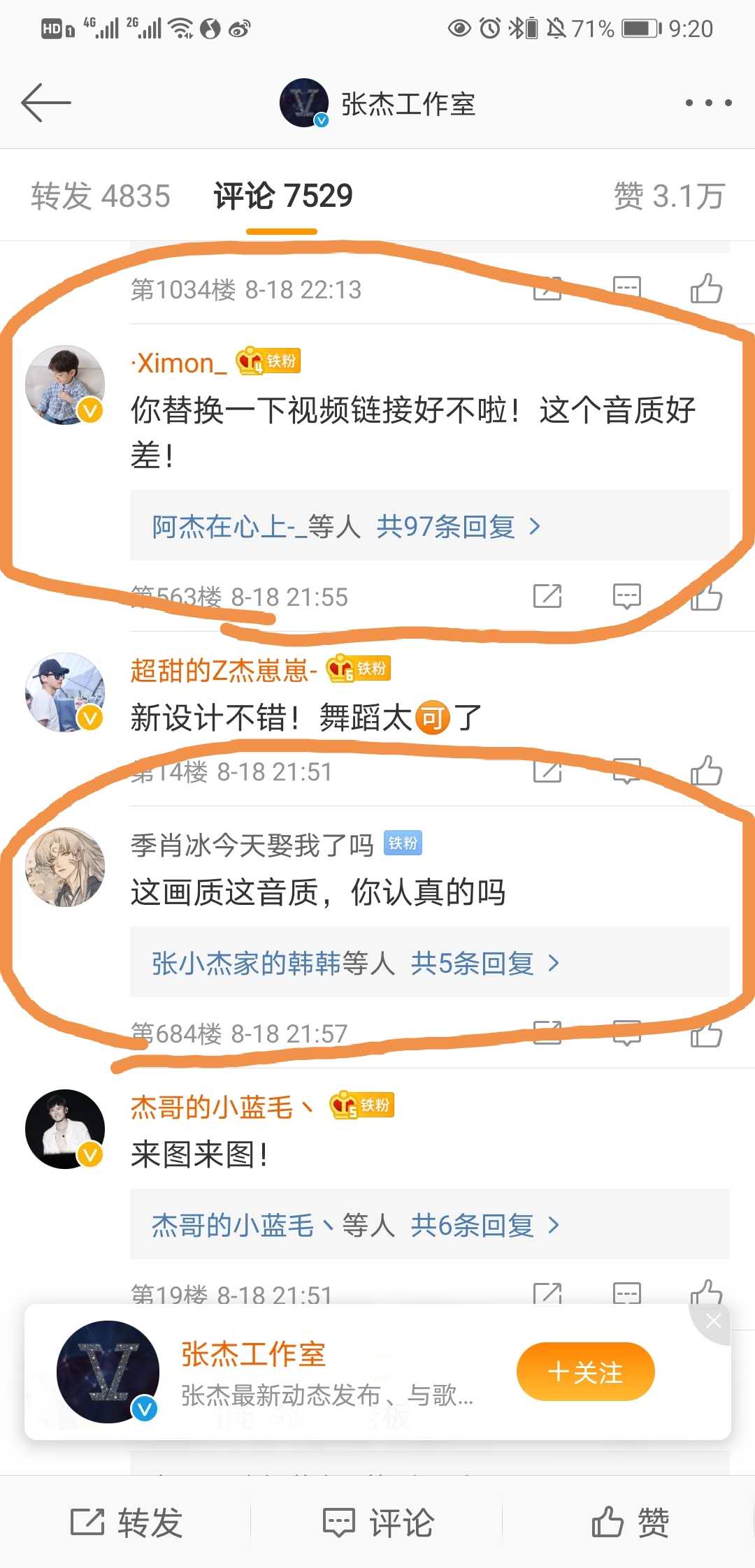The height and width of the screenshot is (1568, 755).
Task: Tap 转发 in the bottom bar
Action: point(127,1522)
